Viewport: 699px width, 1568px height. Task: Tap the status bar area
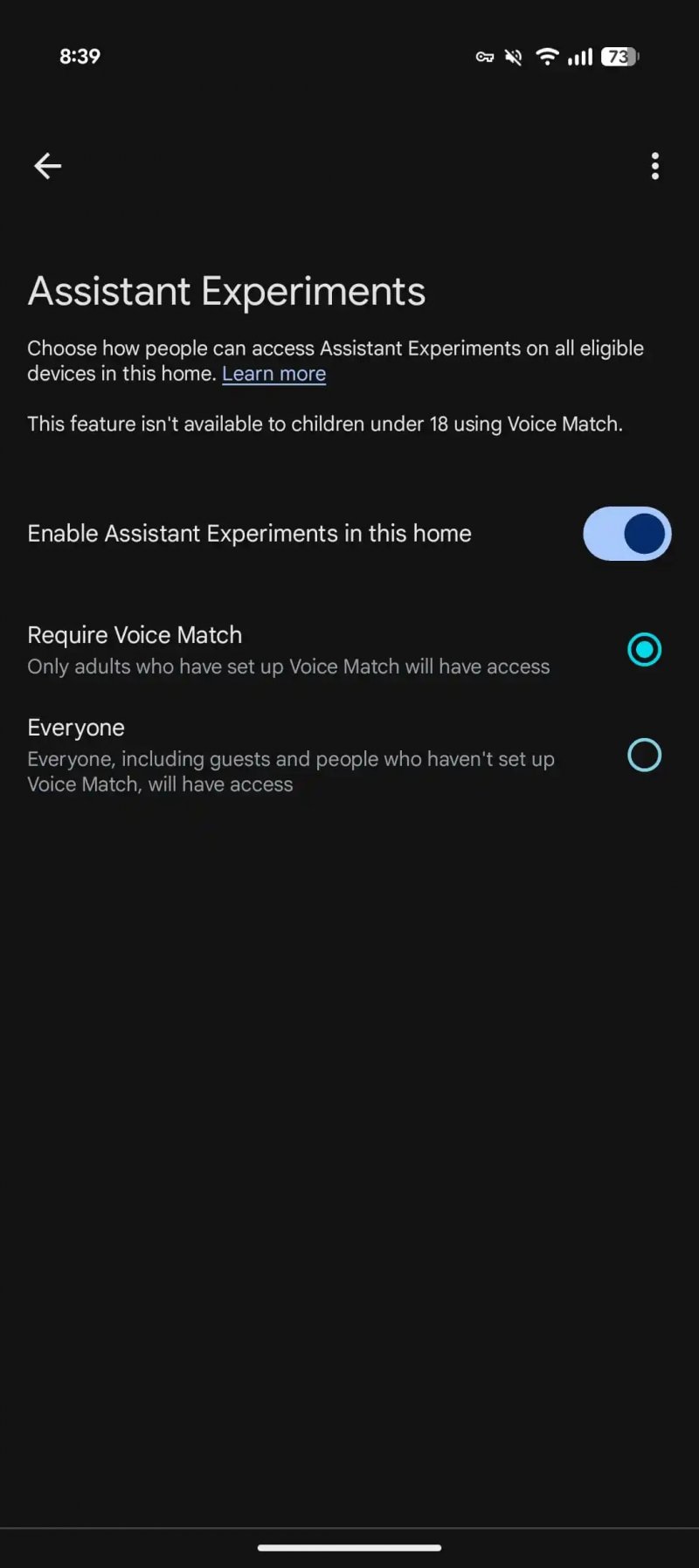[349, 56]
